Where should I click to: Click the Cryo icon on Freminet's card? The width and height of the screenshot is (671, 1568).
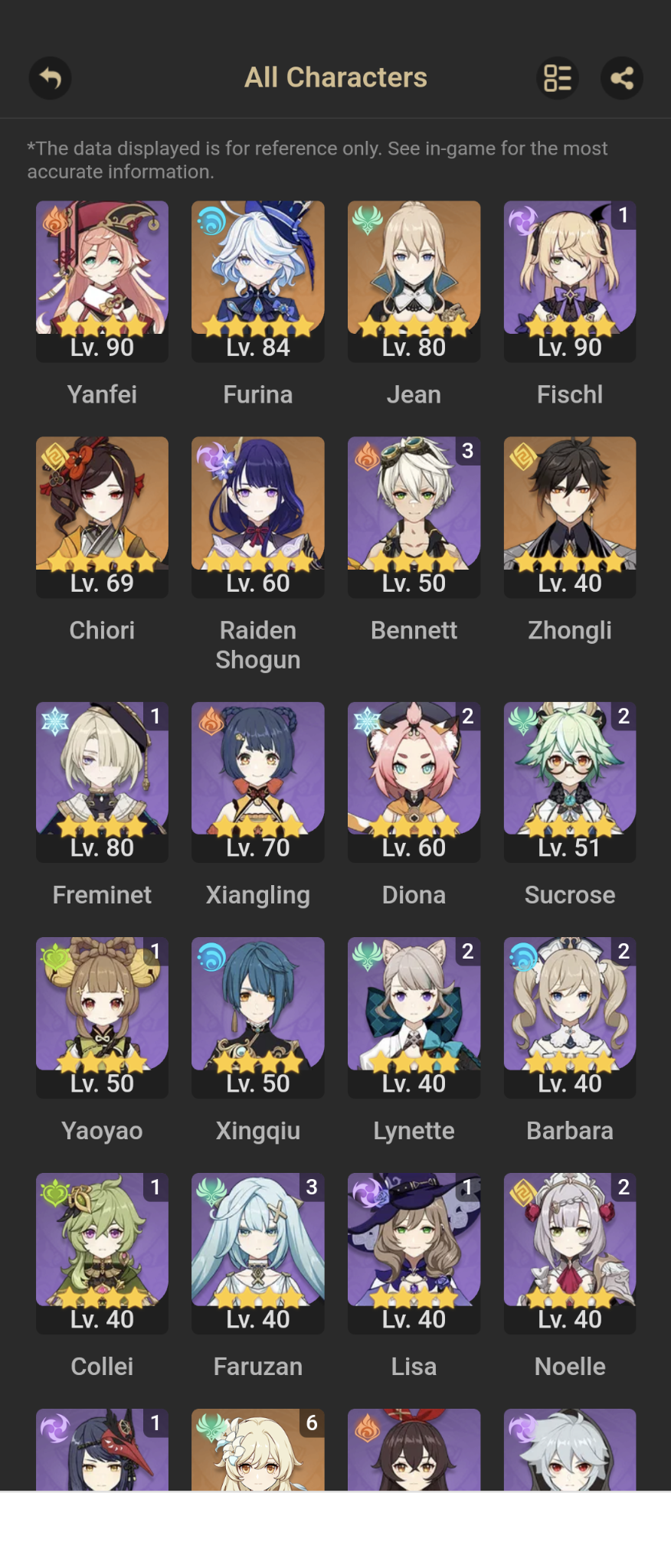click(x=54, y=722)
